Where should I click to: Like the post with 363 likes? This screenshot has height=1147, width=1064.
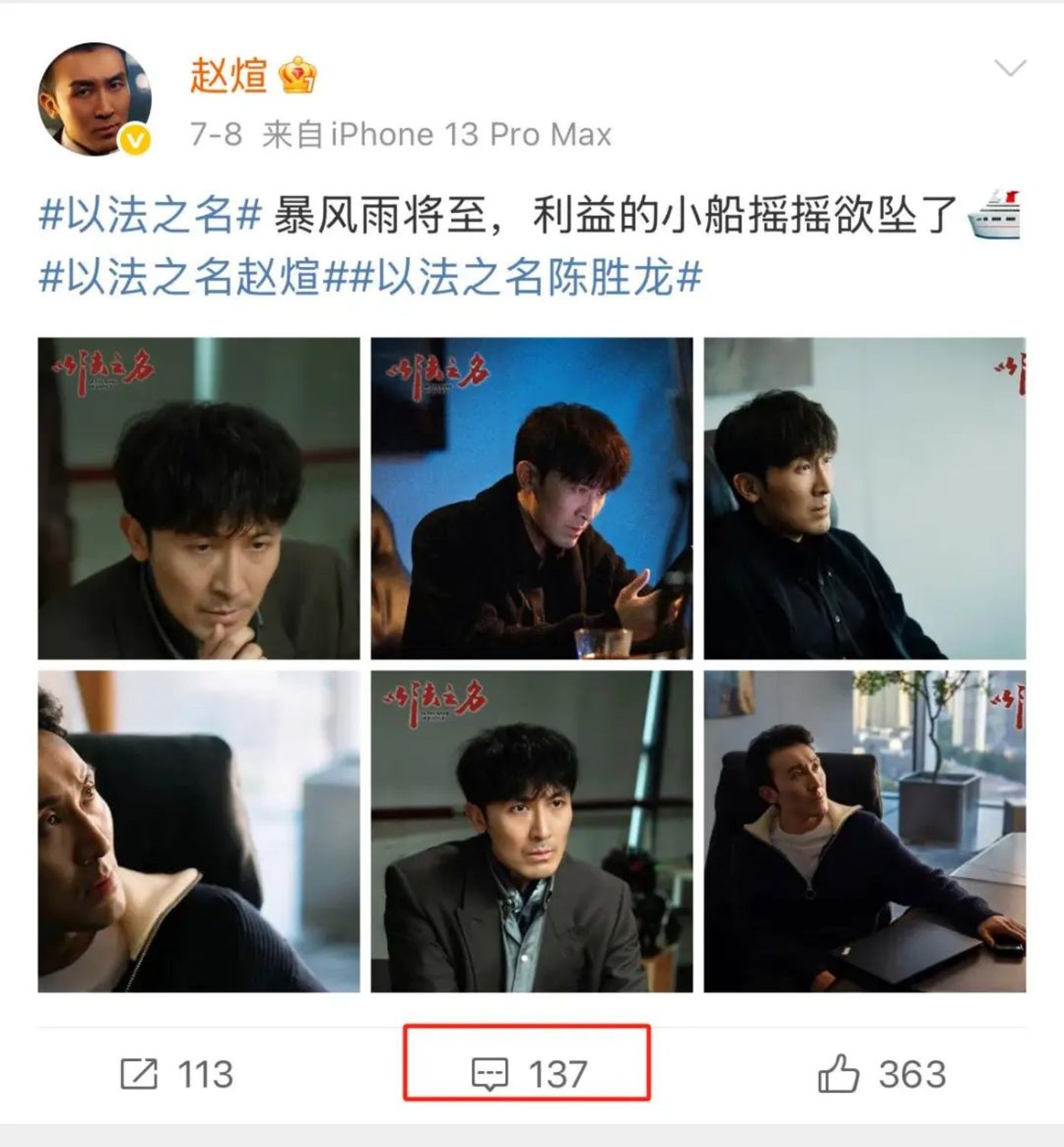point(881,1075)
